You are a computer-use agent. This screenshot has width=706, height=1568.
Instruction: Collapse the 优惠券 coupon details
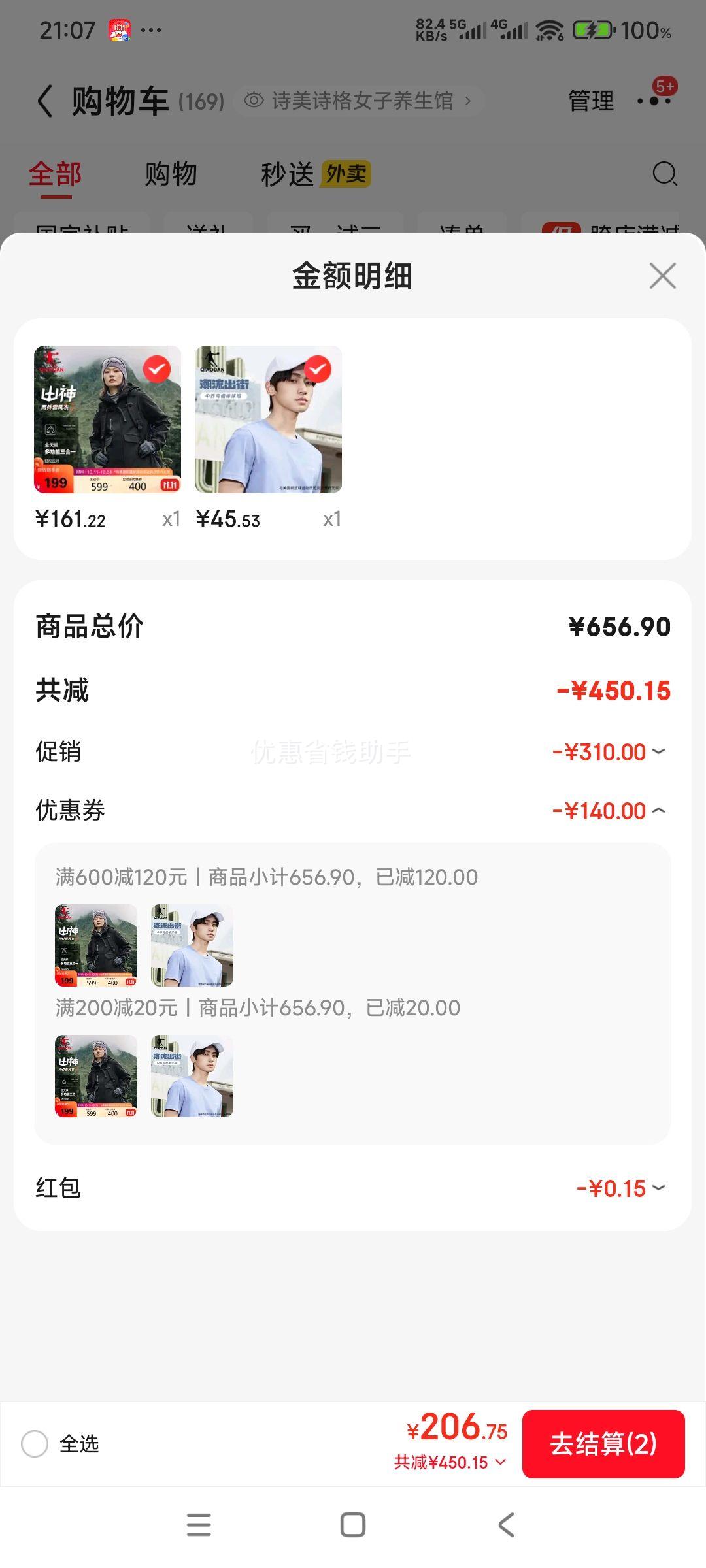658,810
